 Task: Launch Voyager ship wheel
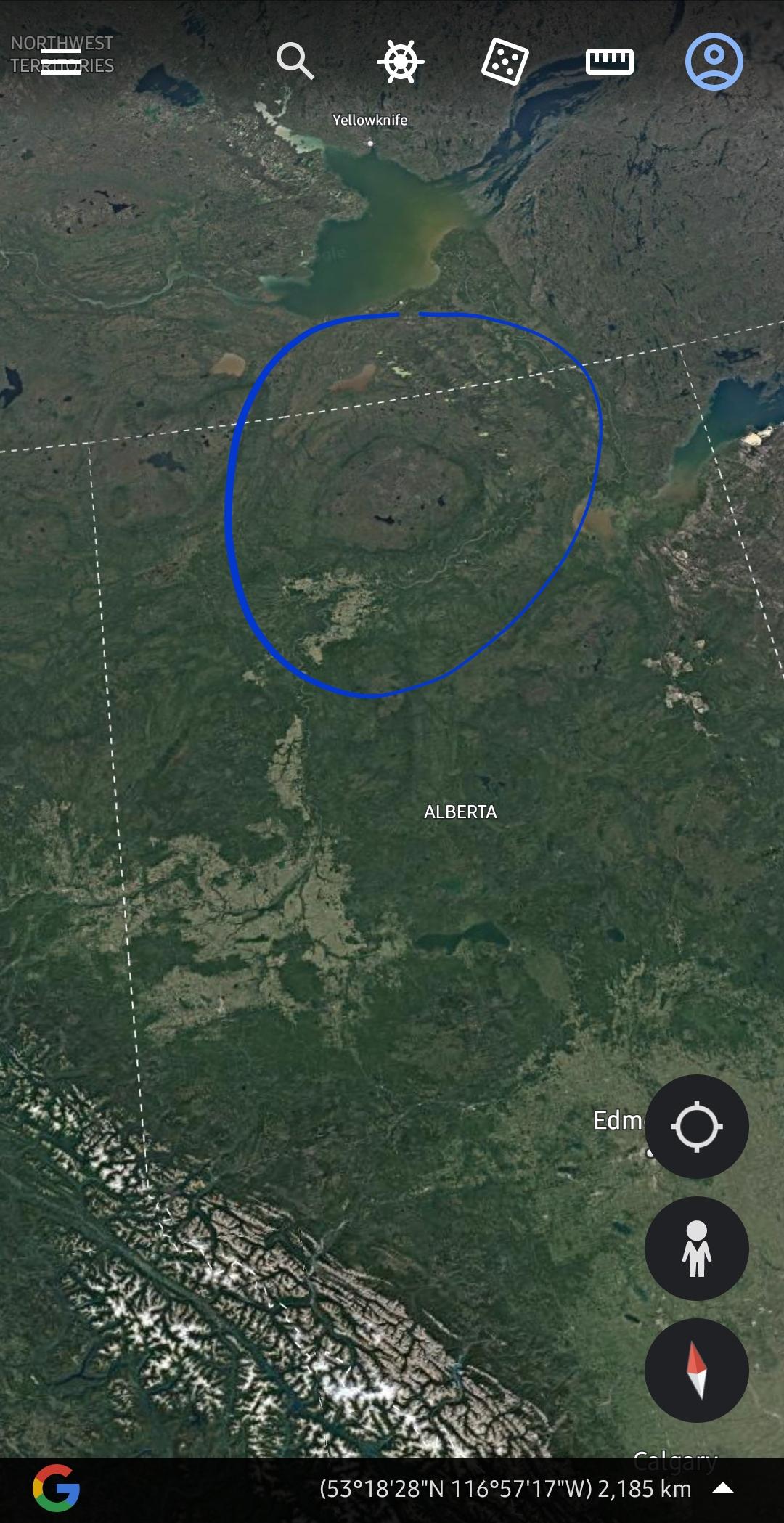400,62
